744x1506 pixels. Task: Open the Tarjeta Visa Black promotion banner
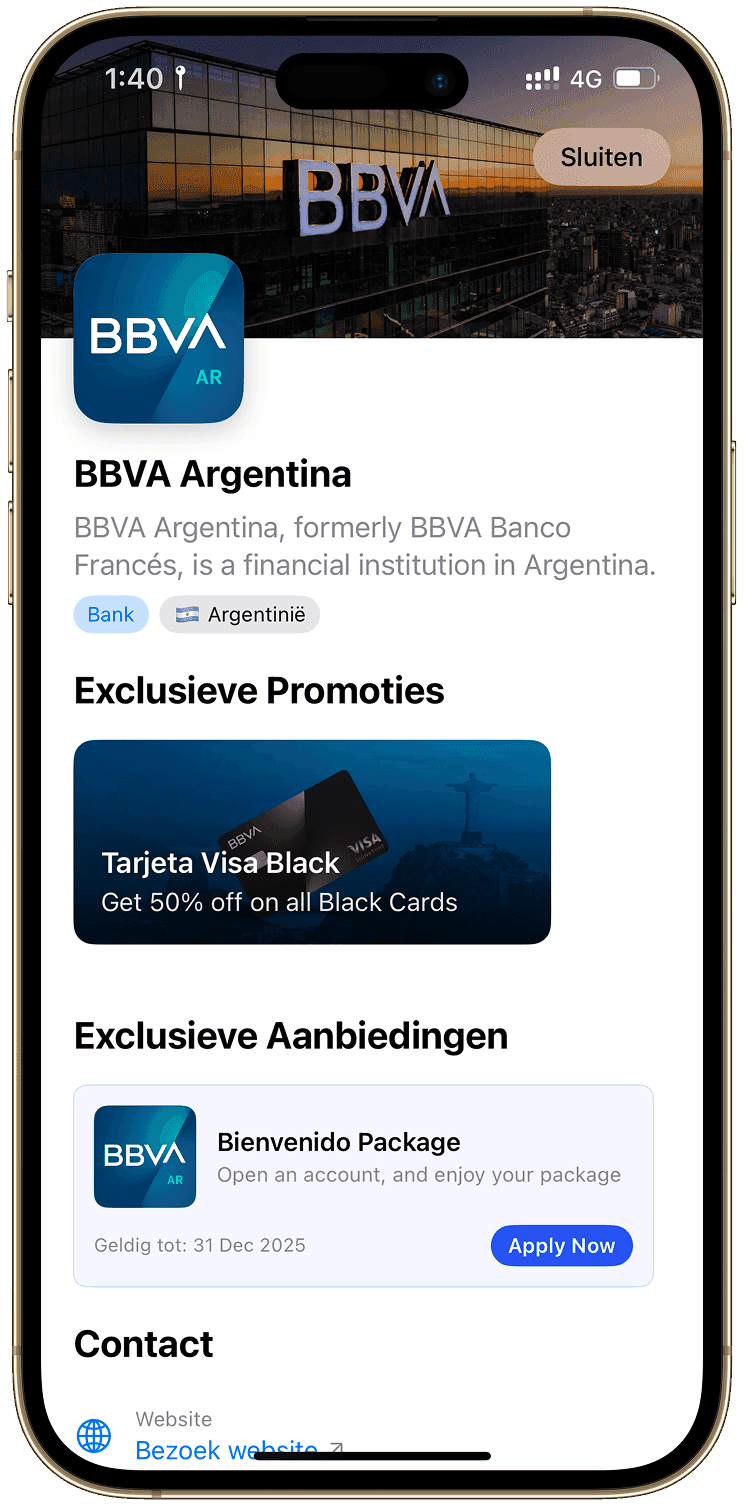(311, 841)
